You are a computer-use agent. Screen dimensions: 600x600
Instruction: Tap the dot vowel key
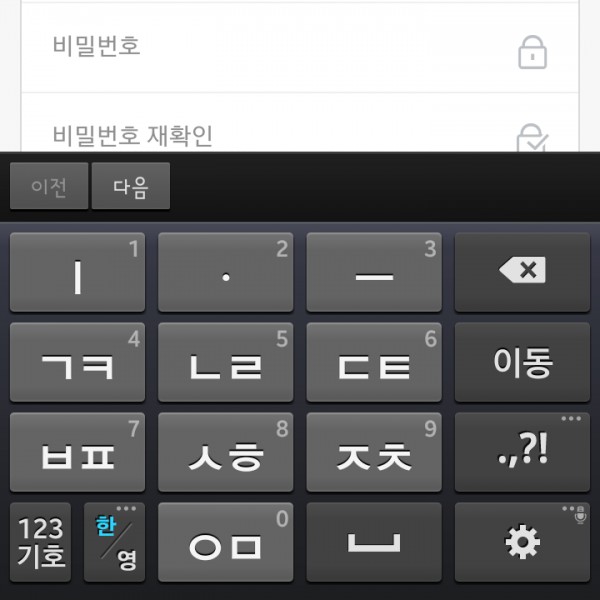pyautogui.click(x=225, y=272)
